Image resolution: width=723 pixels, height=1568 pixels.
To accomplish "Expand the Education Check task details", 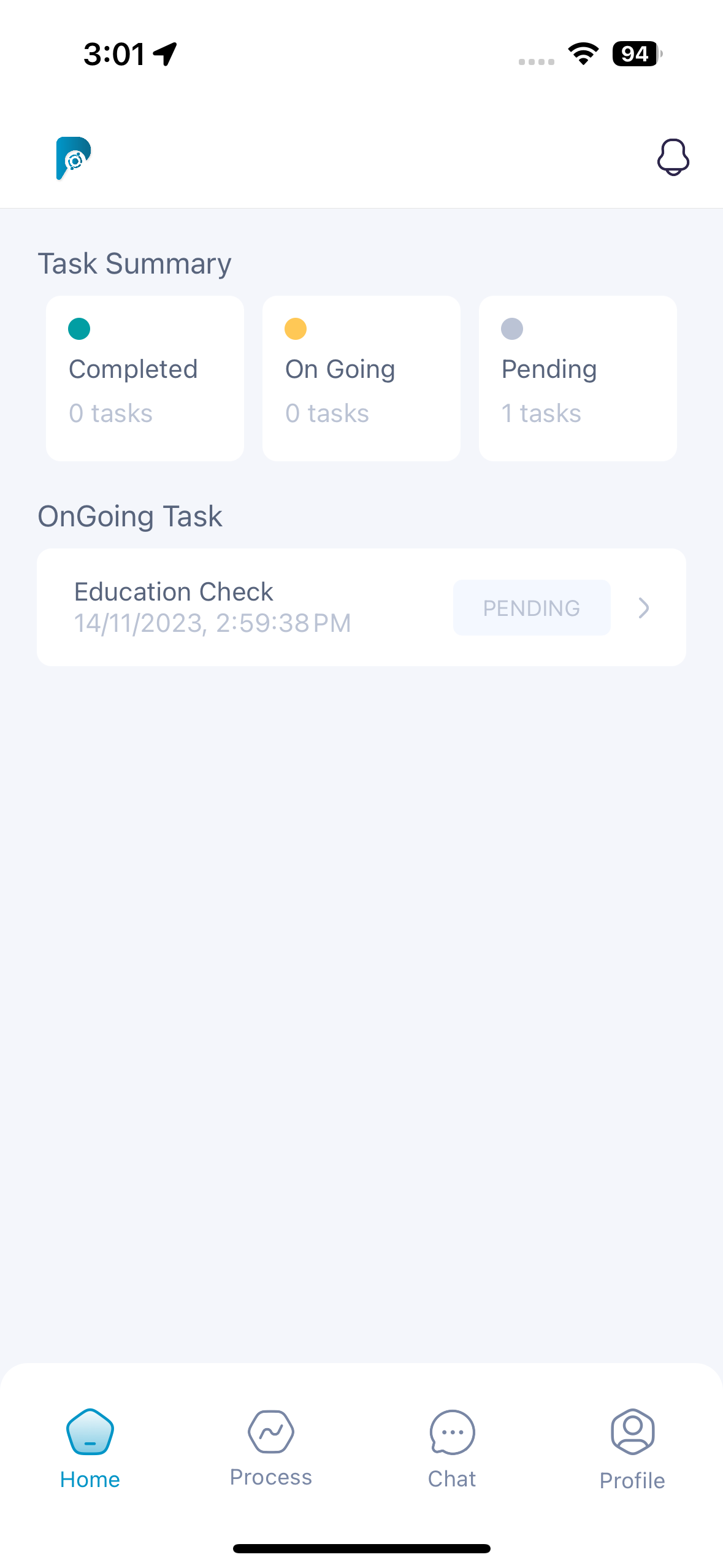I will click(x=362, y=607).
